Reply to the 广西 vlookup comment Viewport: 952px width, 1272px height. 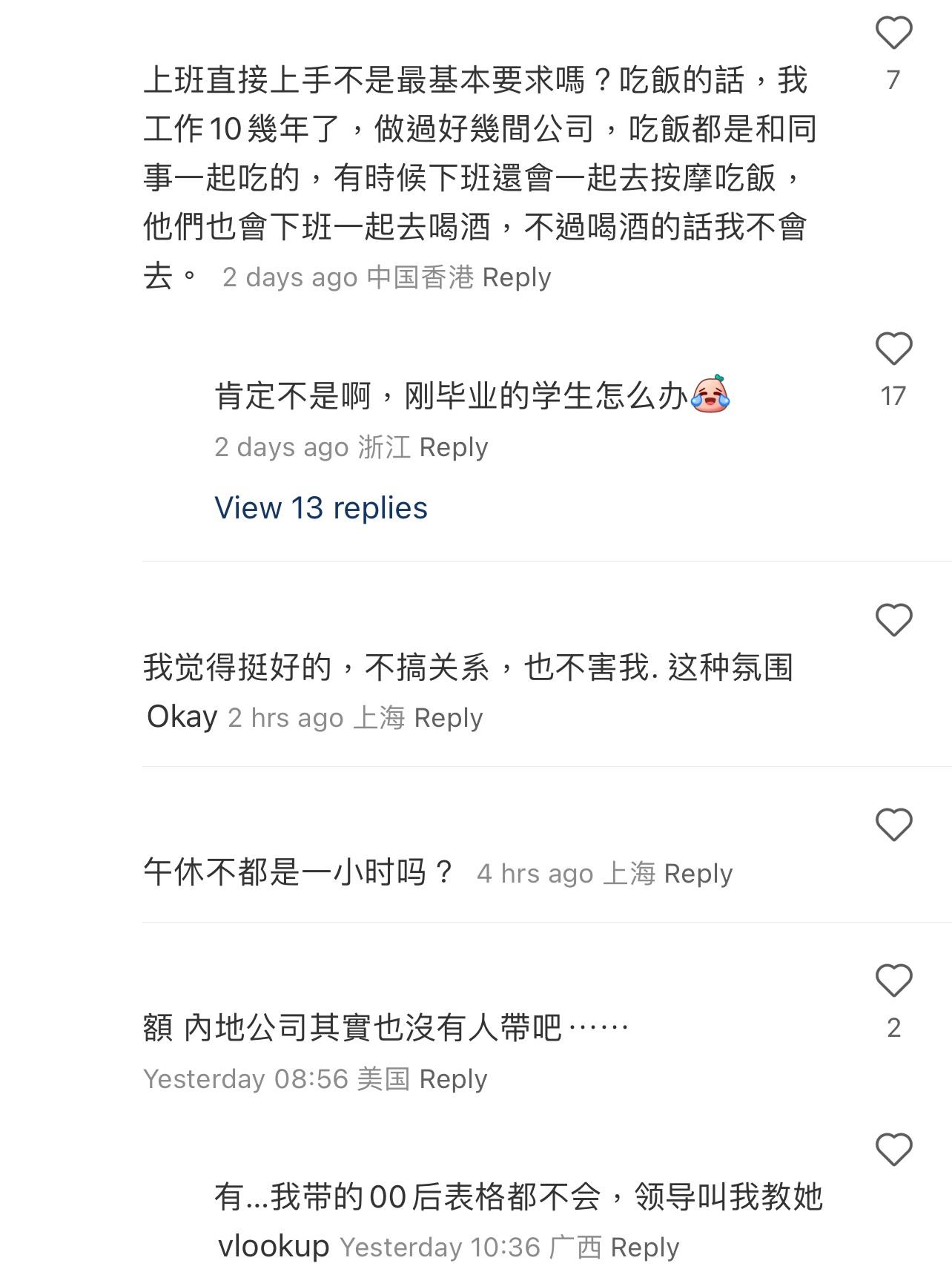(644, 1248)
